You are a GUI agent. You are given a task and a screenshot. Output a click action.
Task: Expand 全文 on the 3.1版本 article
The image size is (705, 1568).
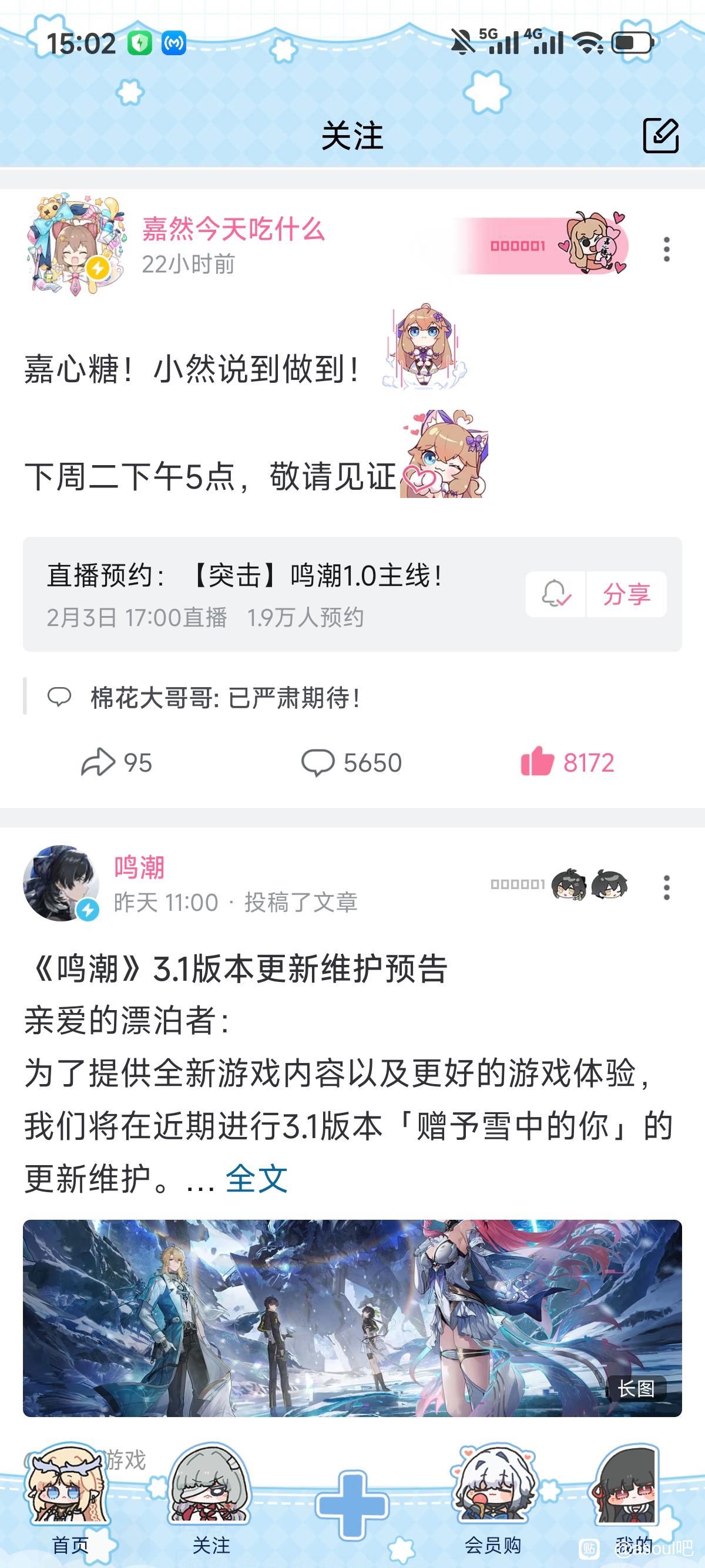coord(256,1179)
